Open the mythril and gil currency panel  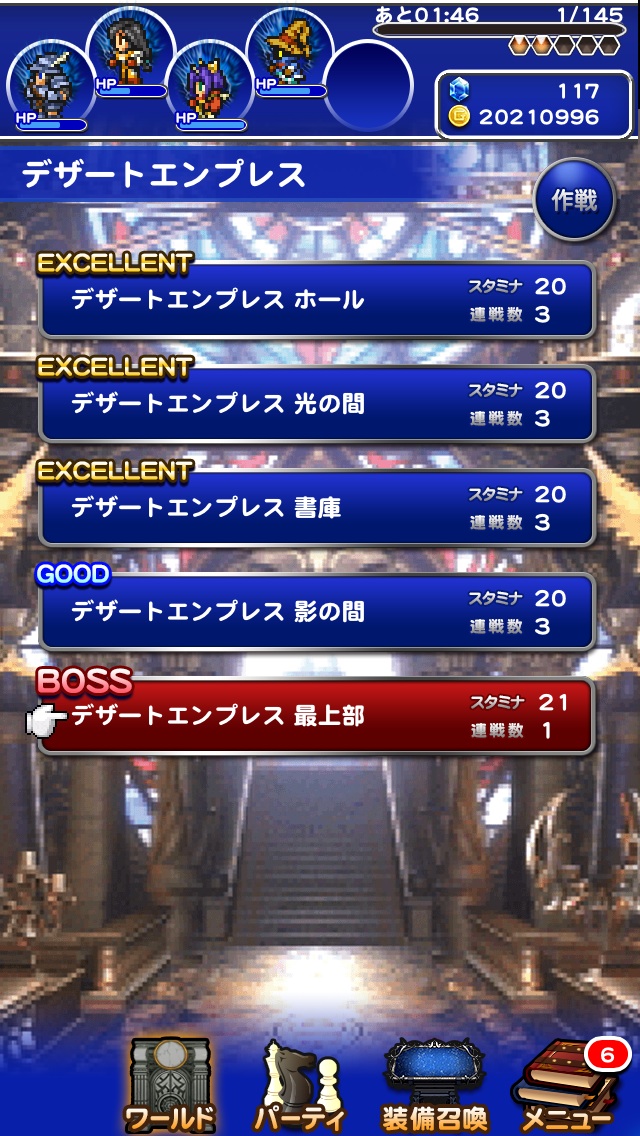point(534,104)
